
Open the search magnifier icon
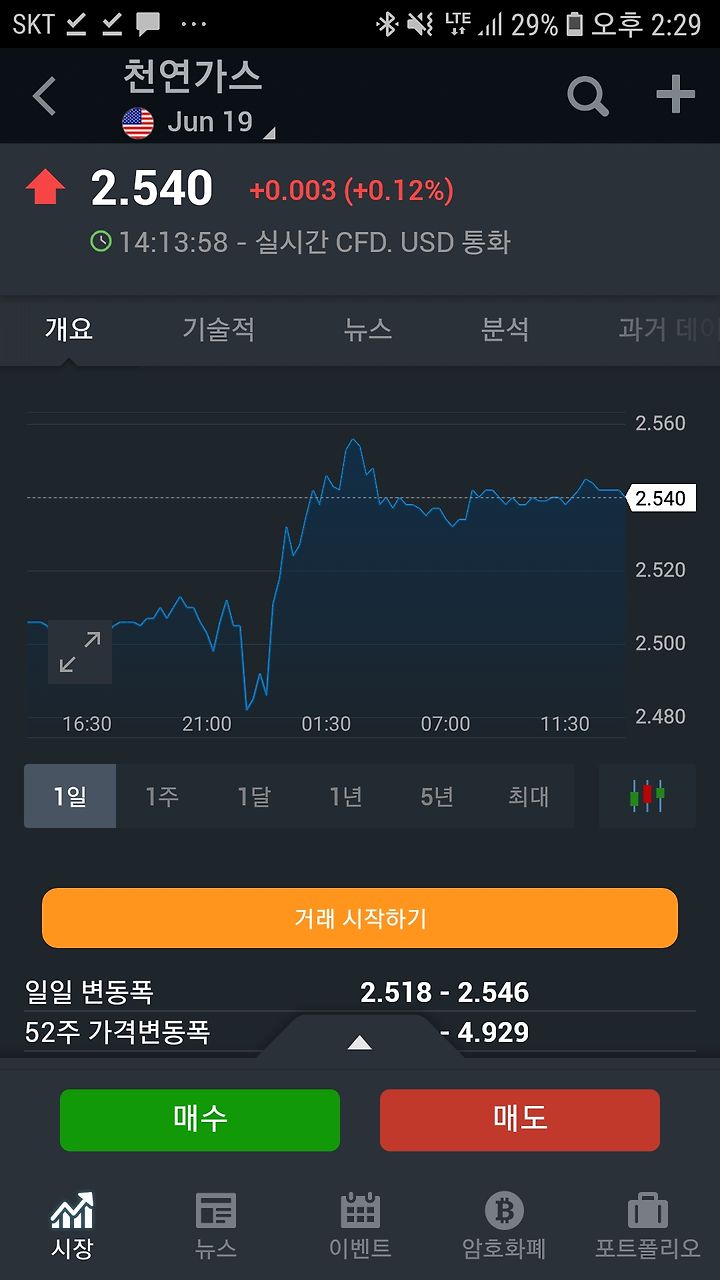click(x=588, y=96)
